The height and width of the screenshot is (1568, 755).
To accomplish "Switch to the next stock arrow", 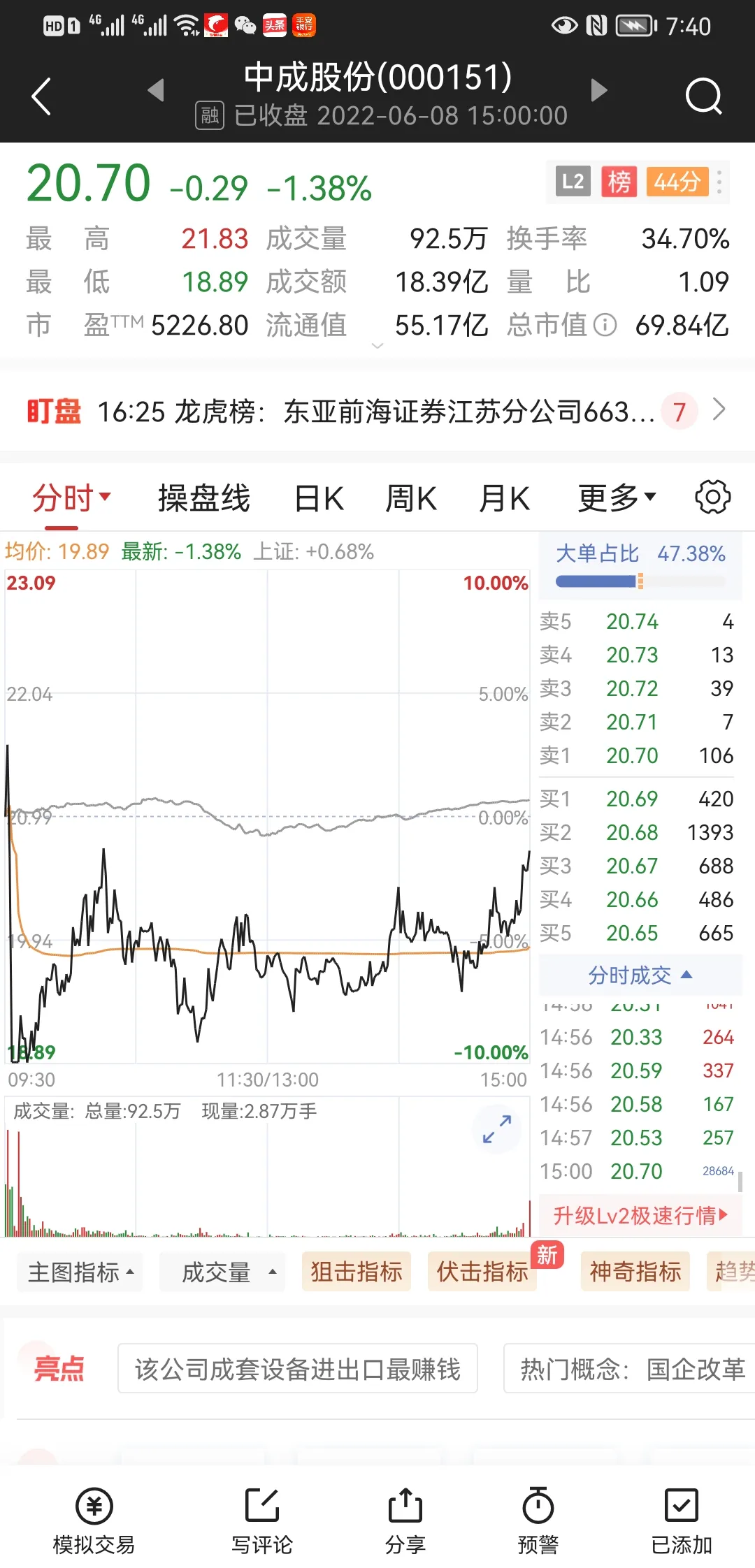I will click(599, 90).
